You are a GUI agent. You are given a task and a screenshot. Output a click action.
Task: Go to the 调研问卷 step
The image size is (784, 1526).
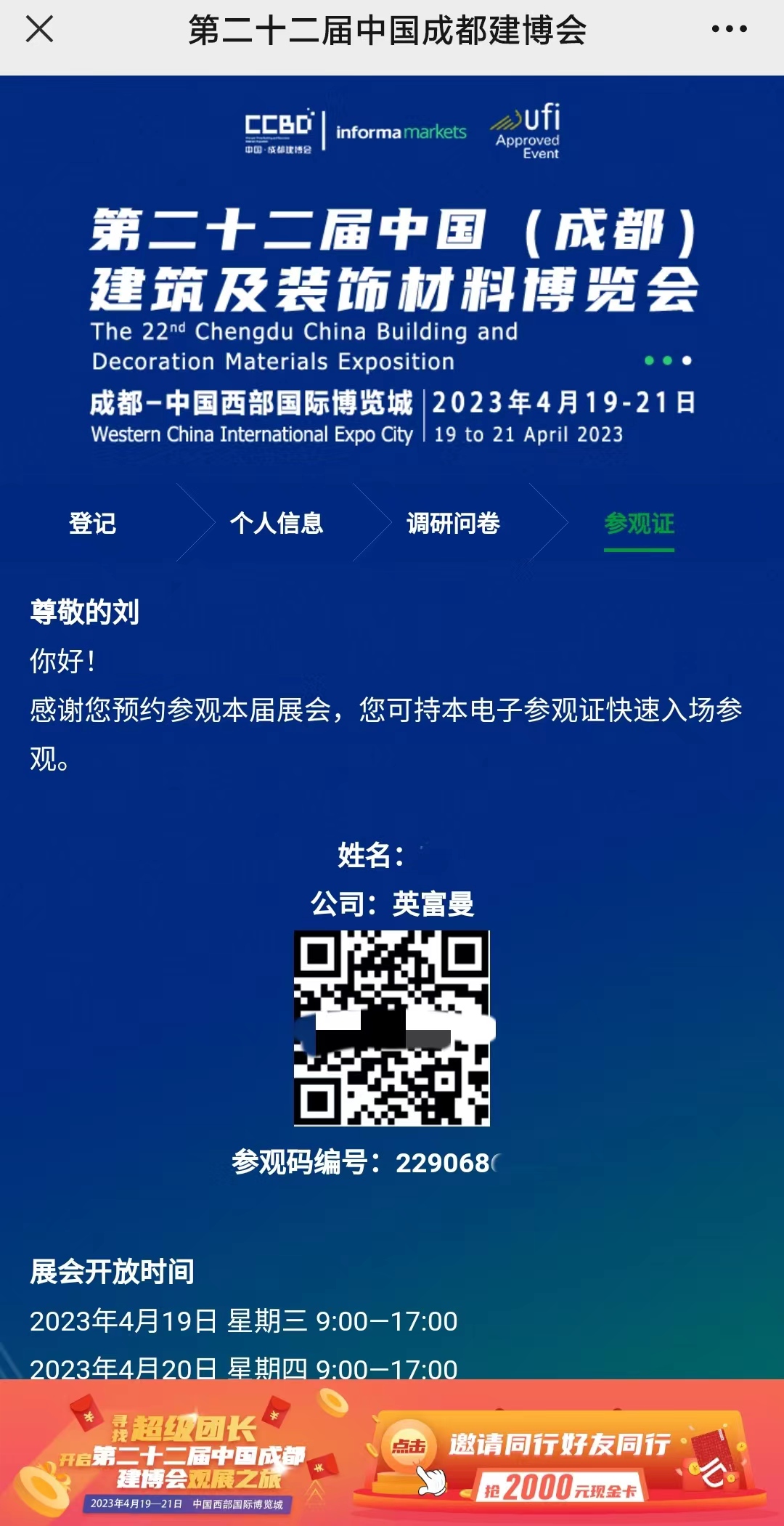(453, 523)
